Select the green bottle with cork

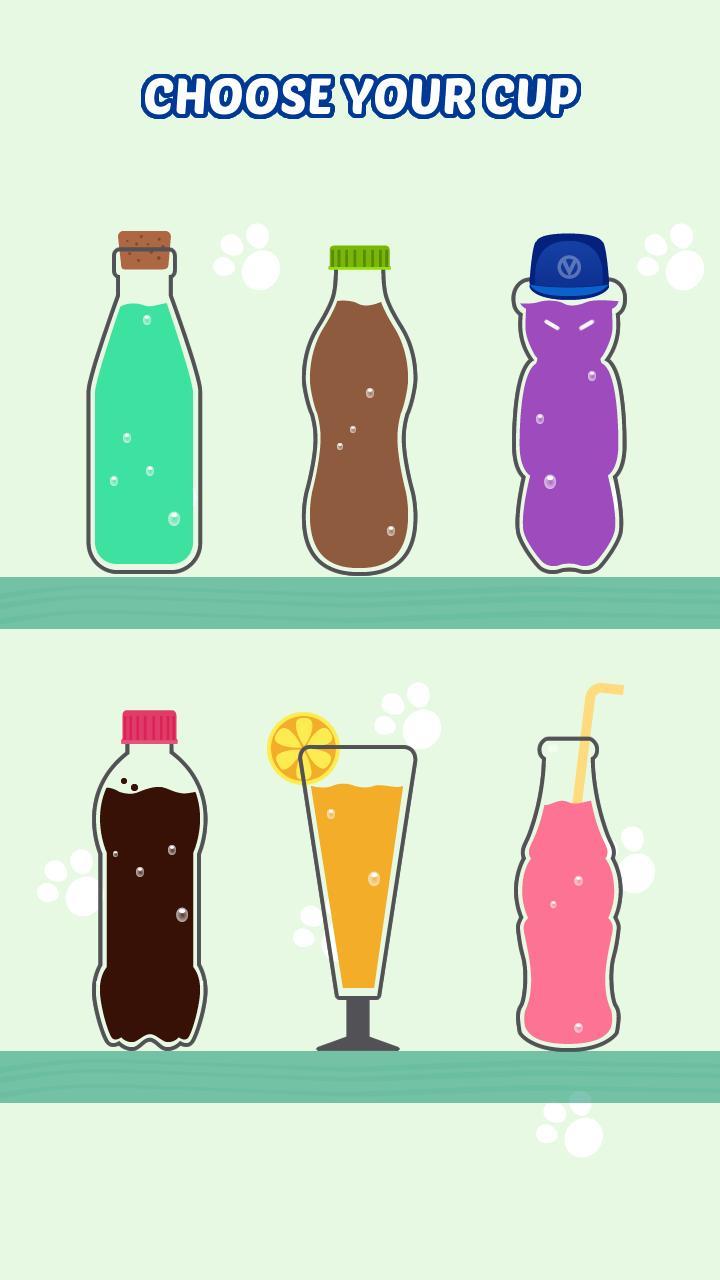tap(145, 420)
